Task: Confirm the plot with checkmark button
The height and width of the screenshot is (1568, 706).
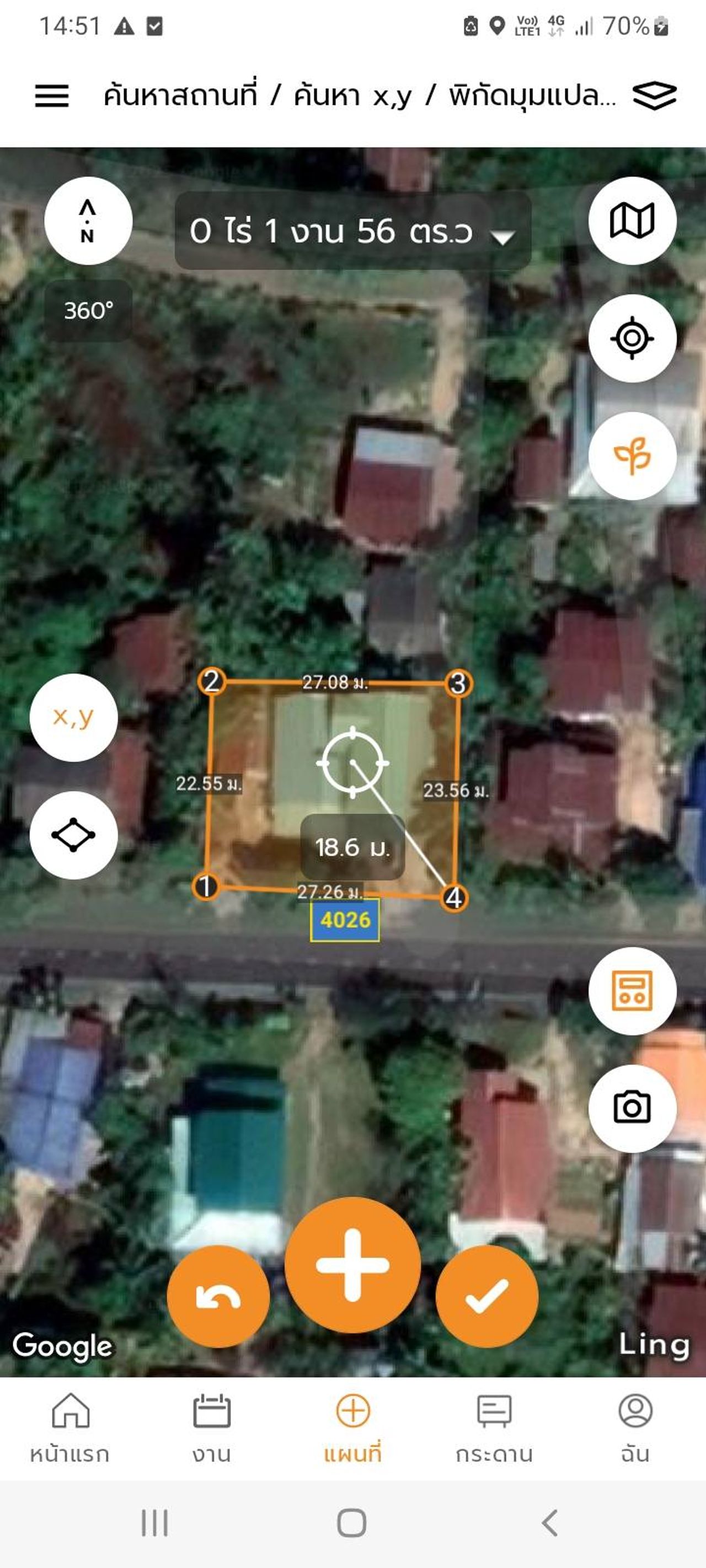Action: point(486,1297)
